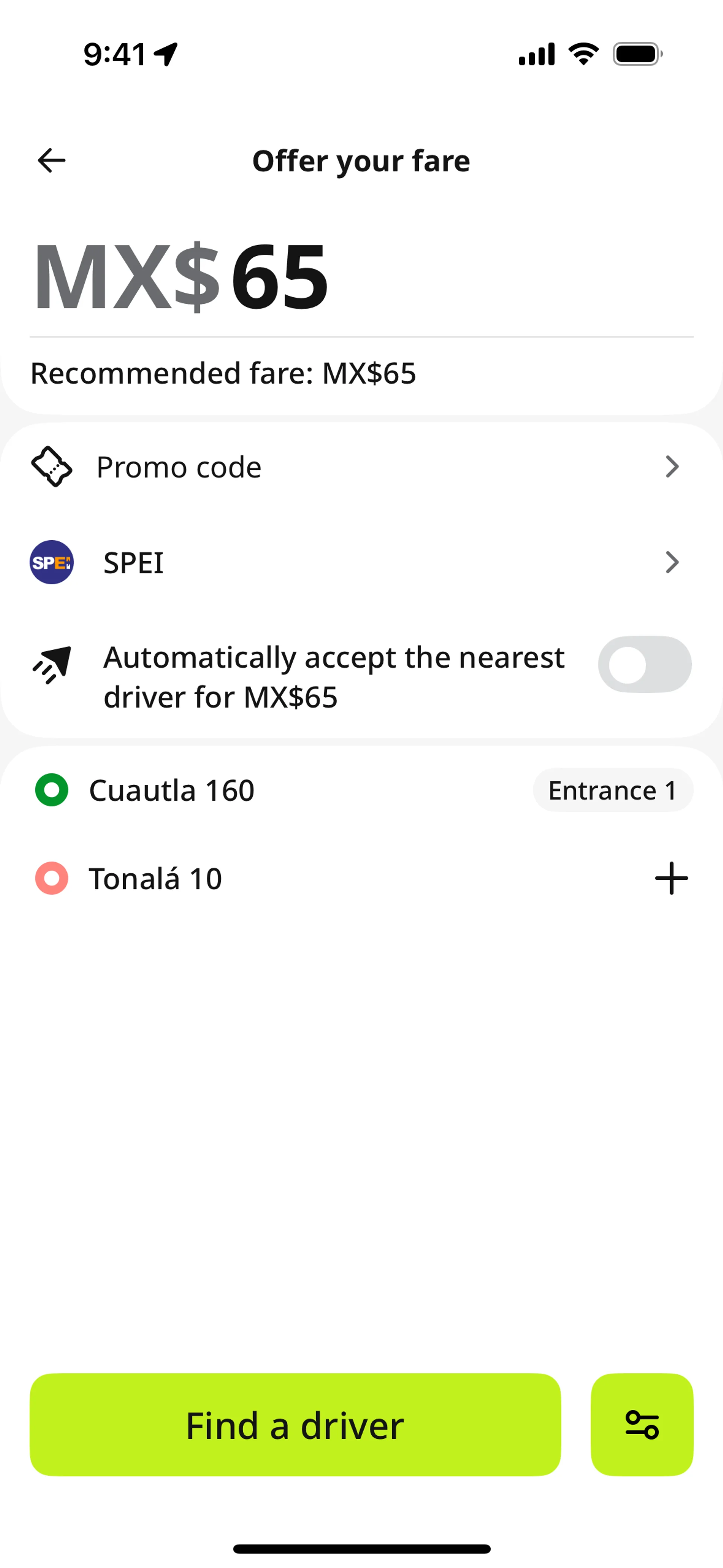Screen dimensions: 723x1568
Task: Add a stop with the plus icon
Action: [x=671, y=878]
